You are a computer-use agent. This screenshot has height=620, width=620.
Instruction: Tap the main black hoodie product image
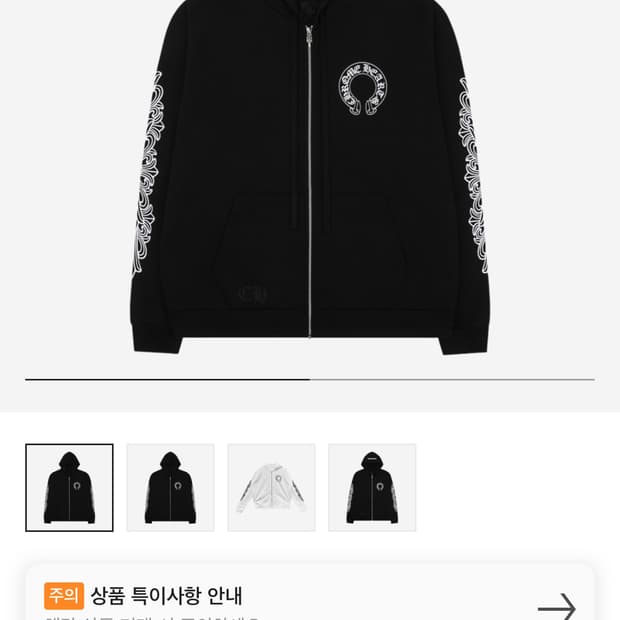point(310,180)
